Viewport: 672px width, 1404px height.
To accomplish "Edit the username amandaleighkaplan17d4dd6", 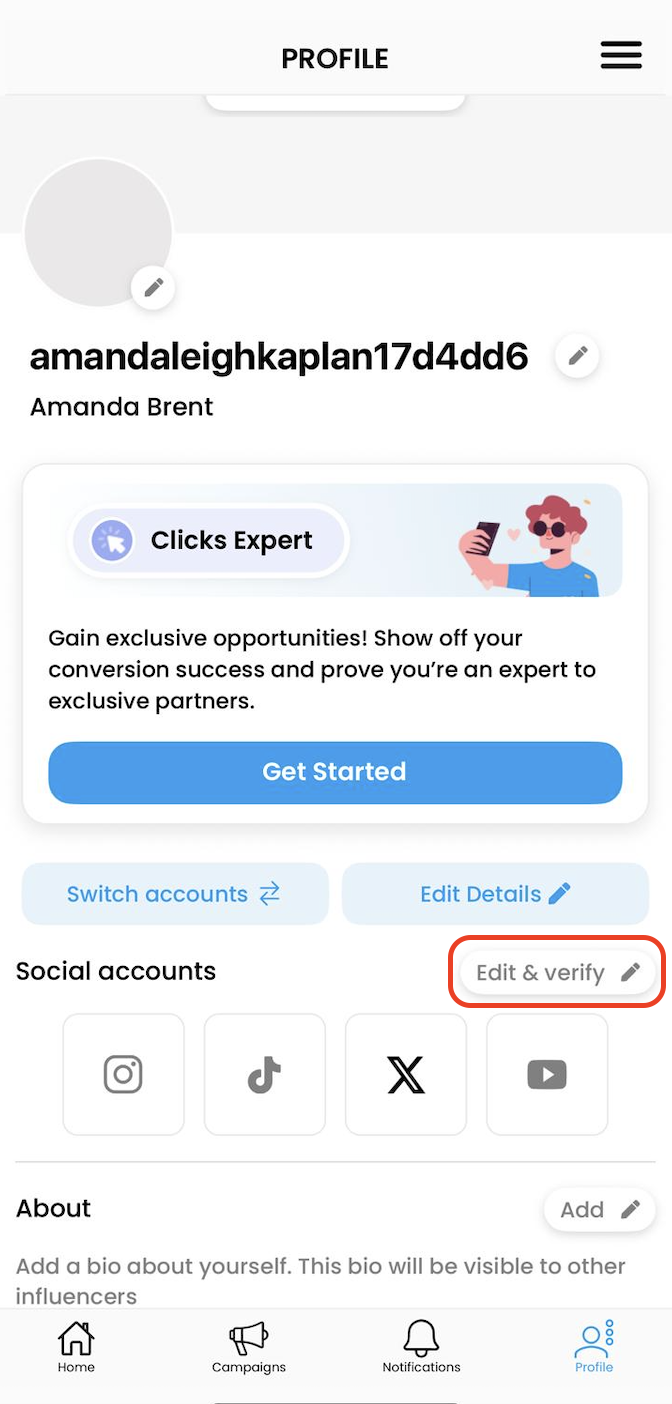I will pos(577,356).
